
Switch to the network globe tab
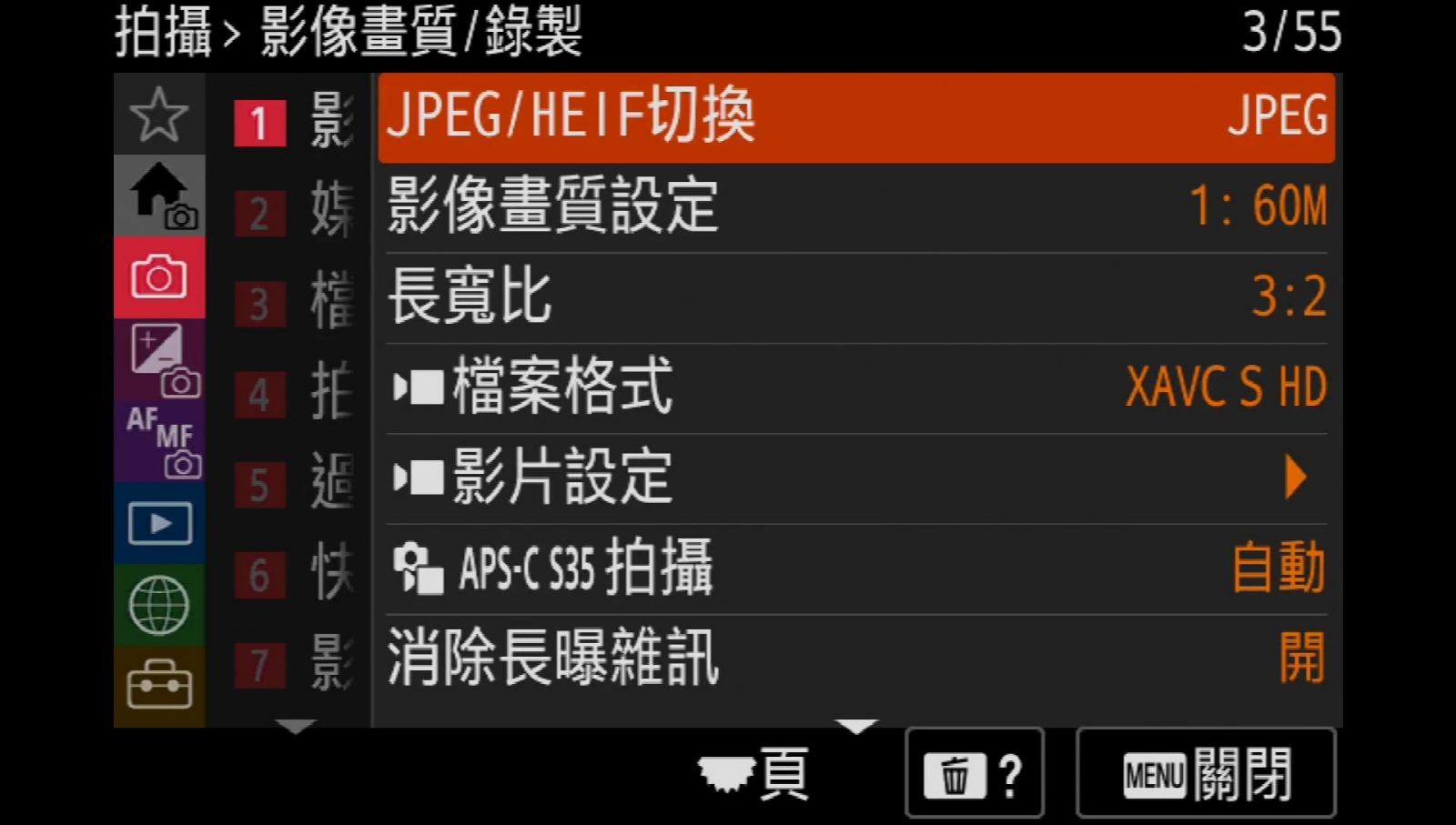[159, 605]
